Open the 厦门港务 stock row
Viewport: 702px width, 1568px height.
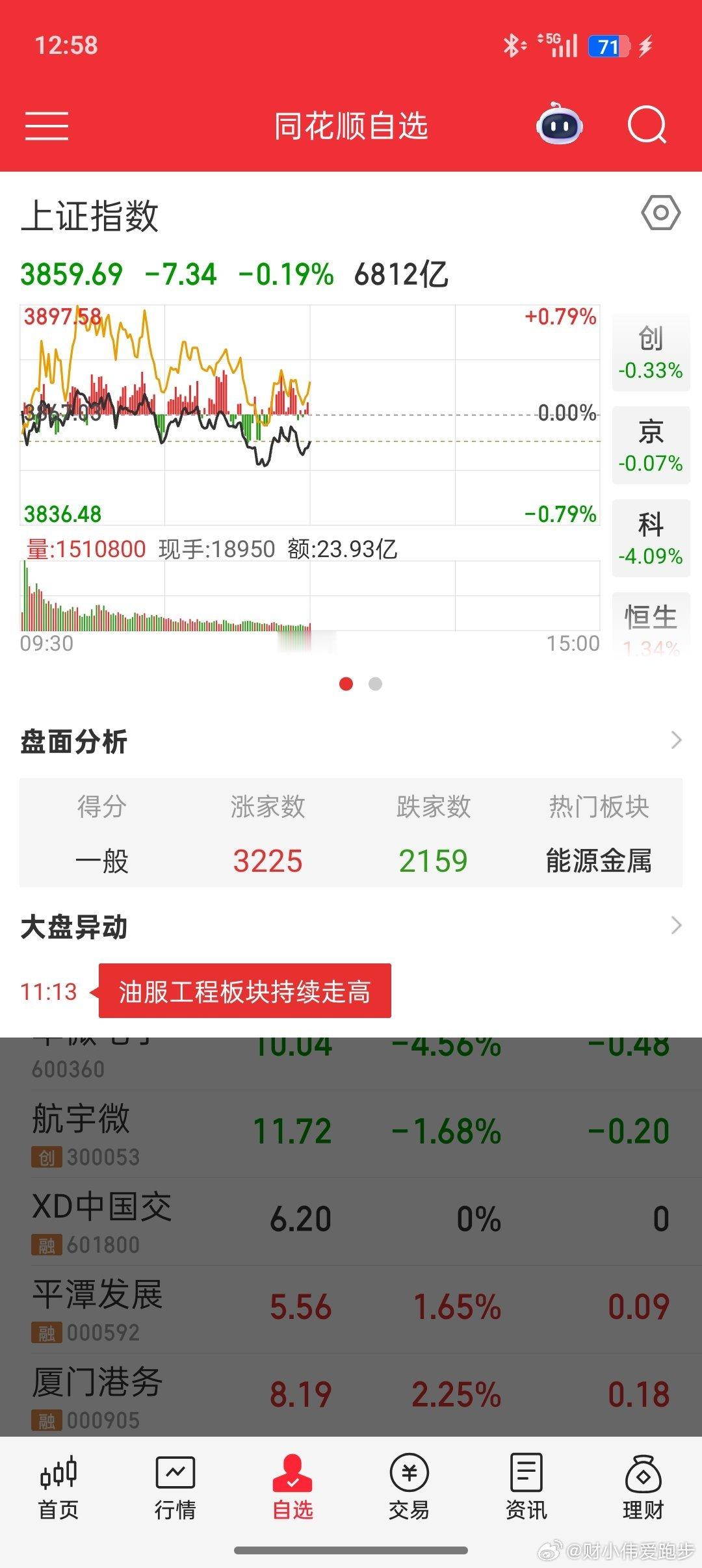point(351,1396)
